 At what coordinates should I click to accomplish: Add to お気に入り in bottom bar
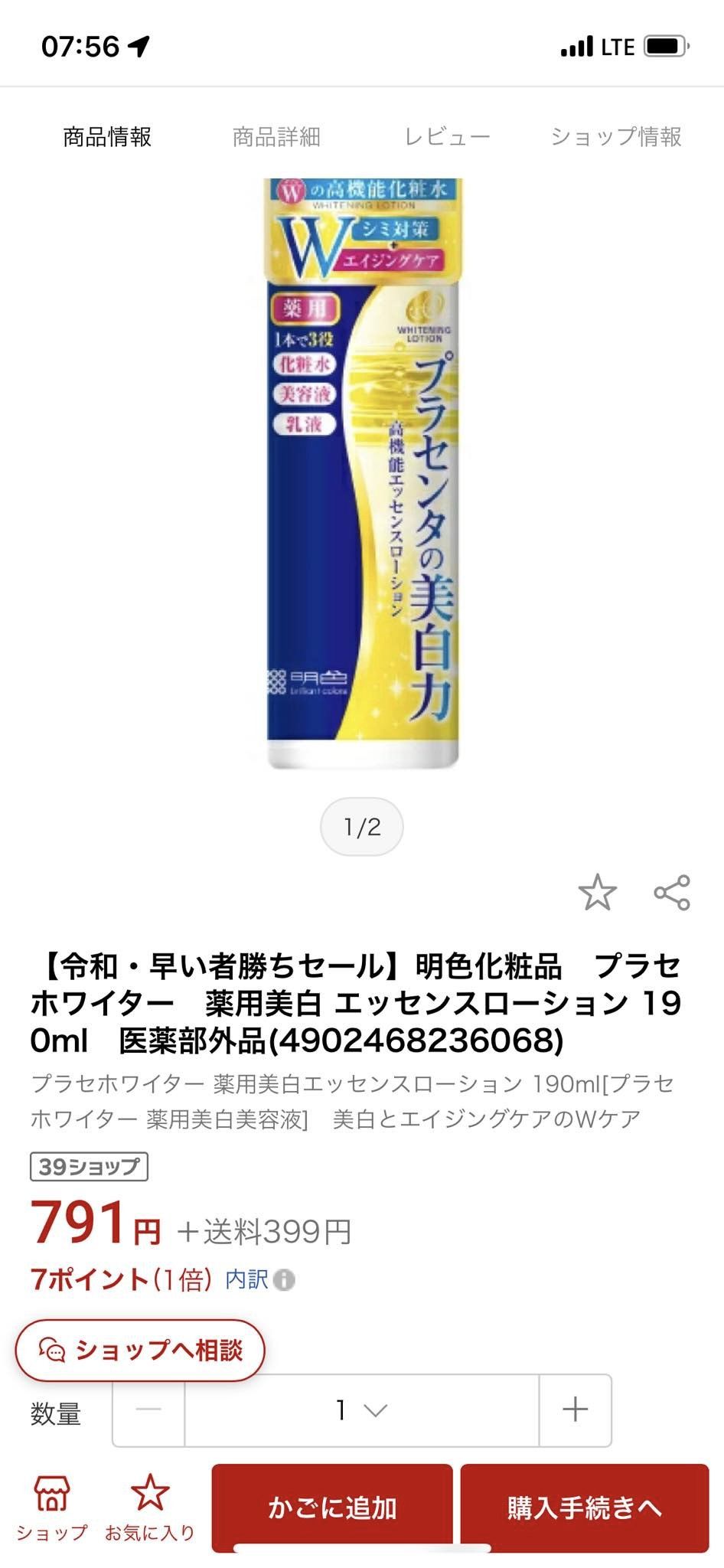(150, 1508)
